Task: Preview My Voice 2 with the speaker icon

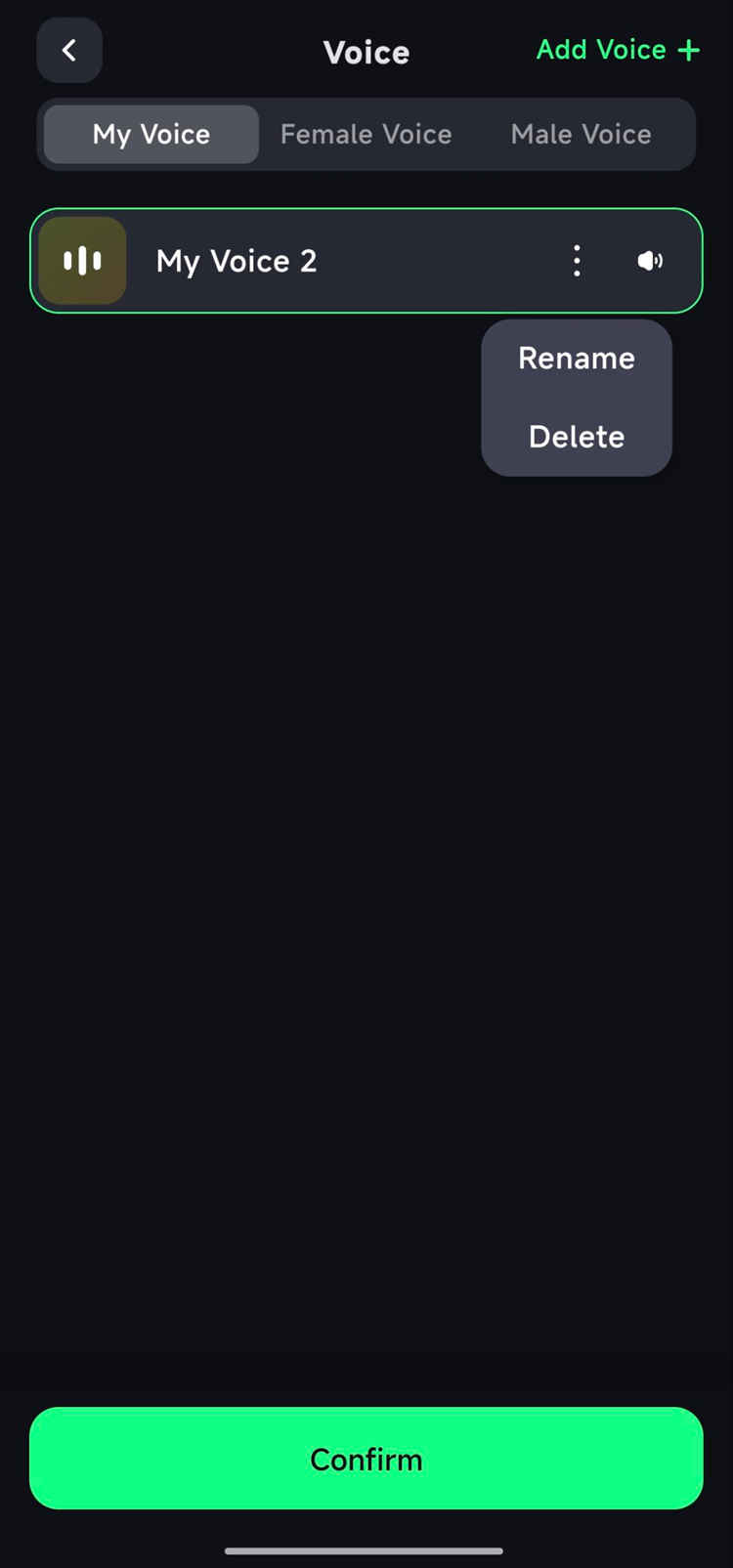Action: pos(650,261)
